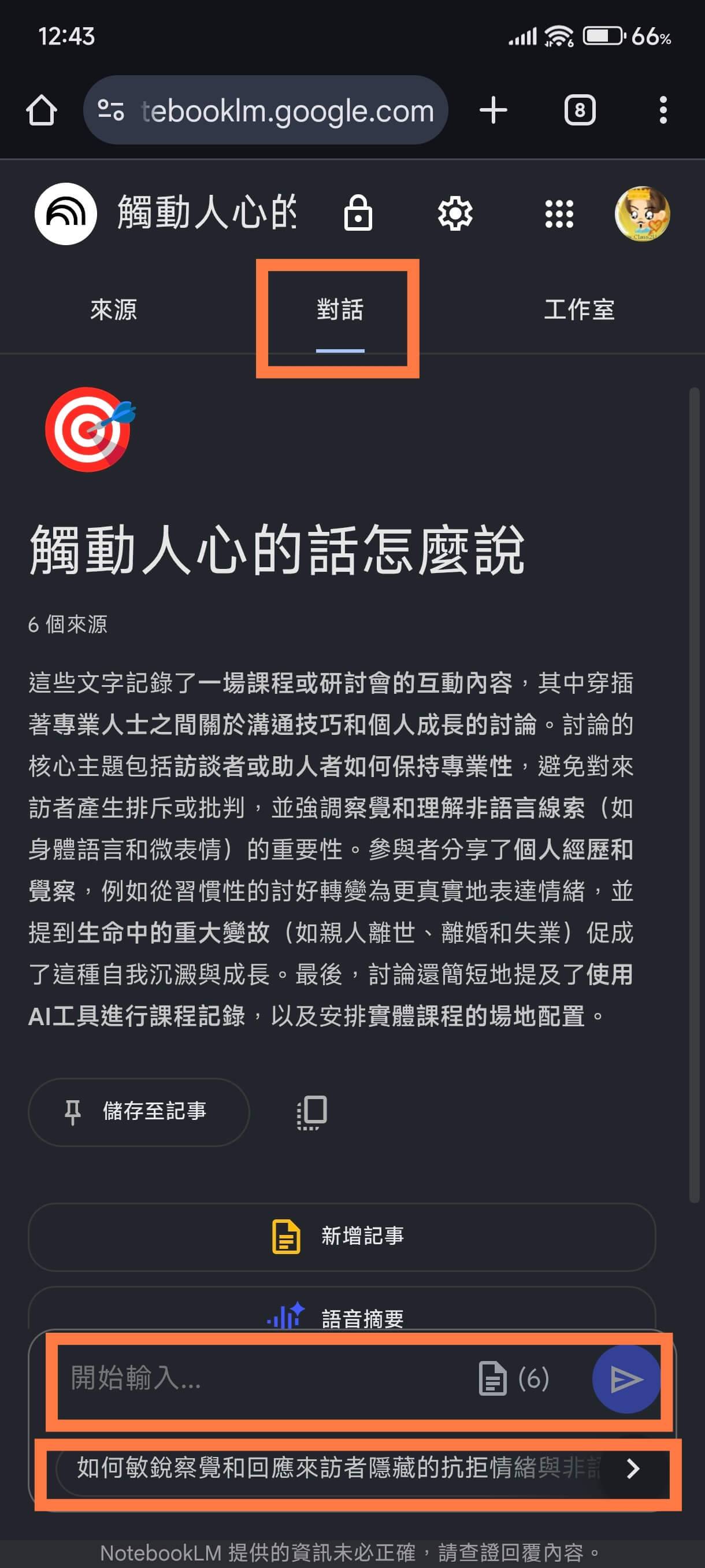Tap 儲存至記事 to save the summary

139,1111
